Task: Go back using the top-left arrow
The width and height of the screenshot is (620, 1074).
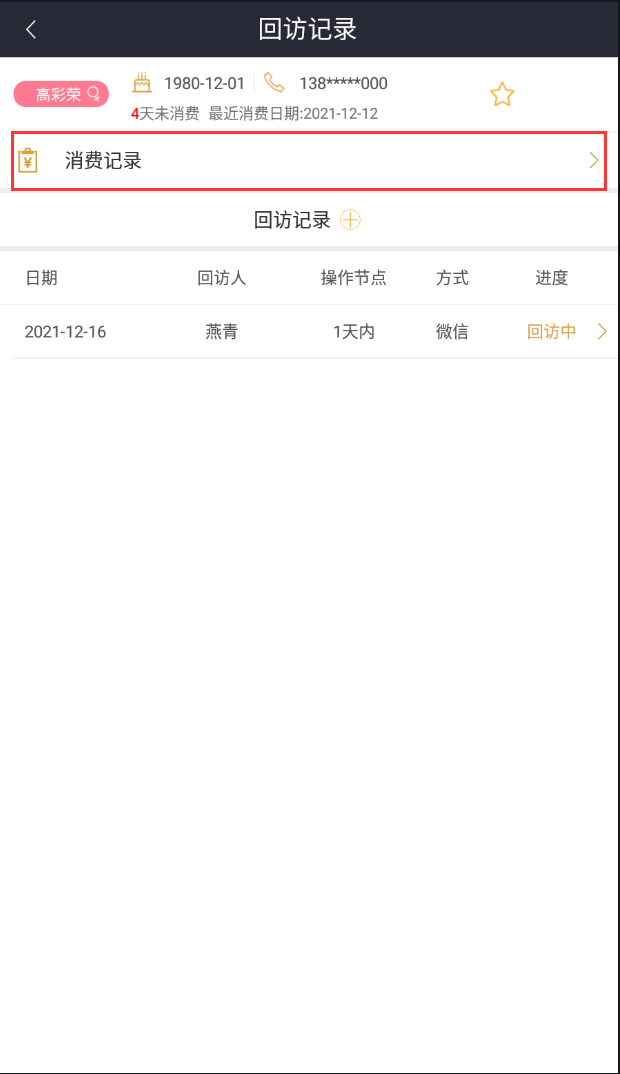Action: pyautogui.click(x=31, y=30)
